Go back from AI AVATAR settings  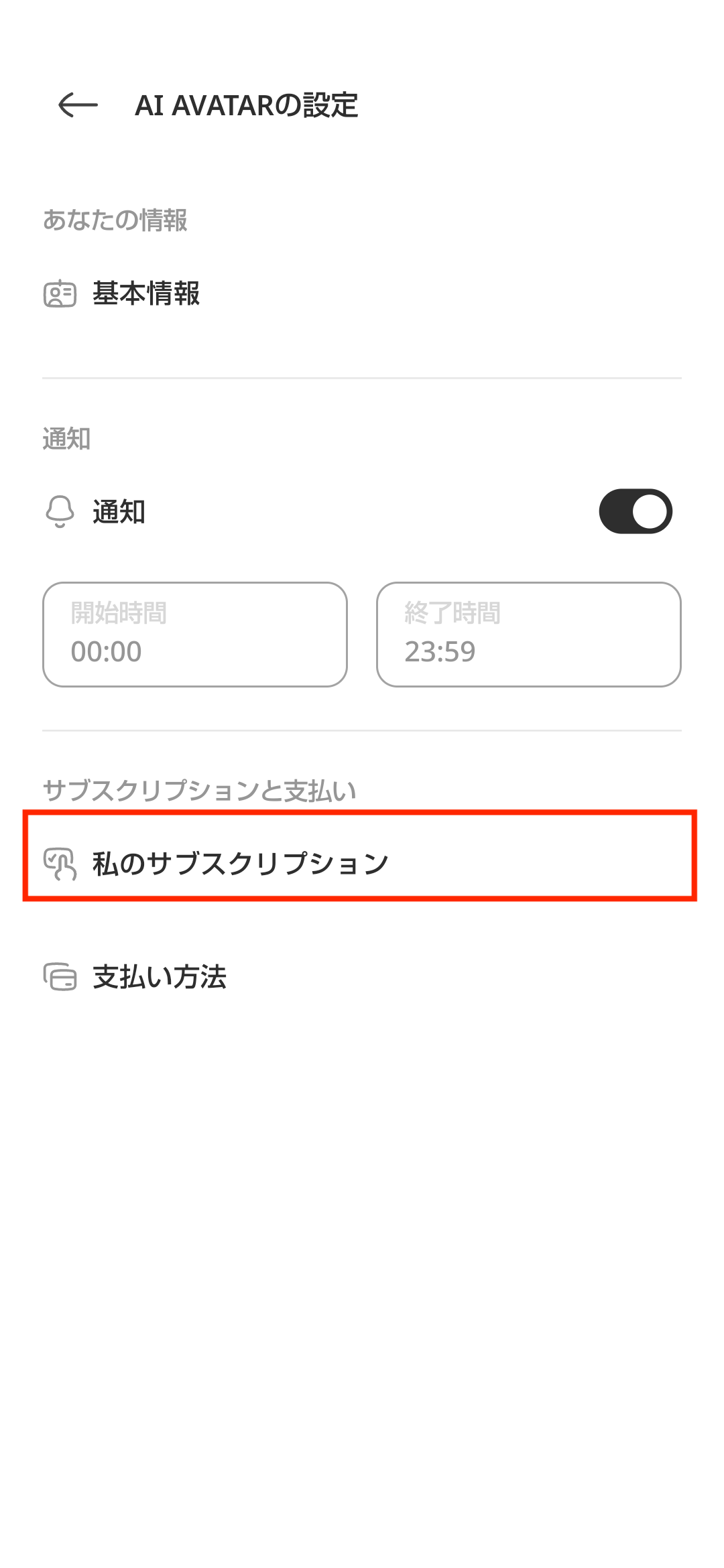click(78, 105)
